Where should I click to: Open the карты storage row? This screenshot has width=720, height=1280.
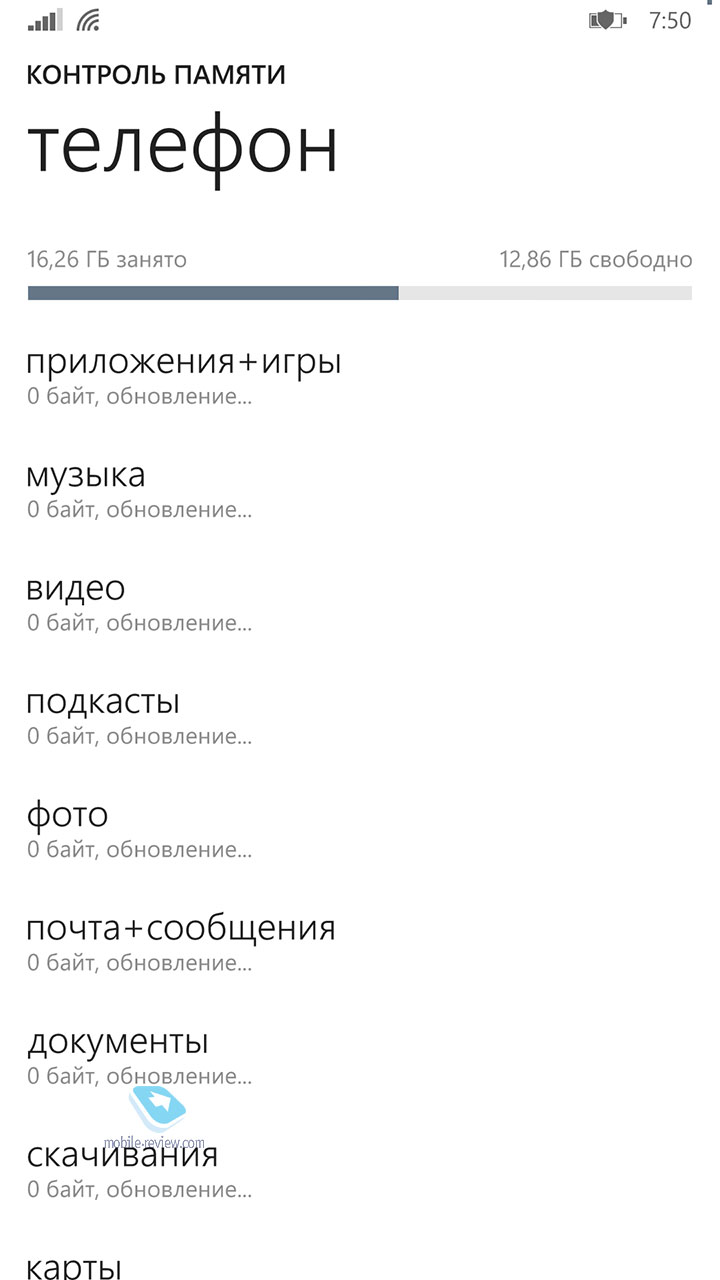(360, 1262)
